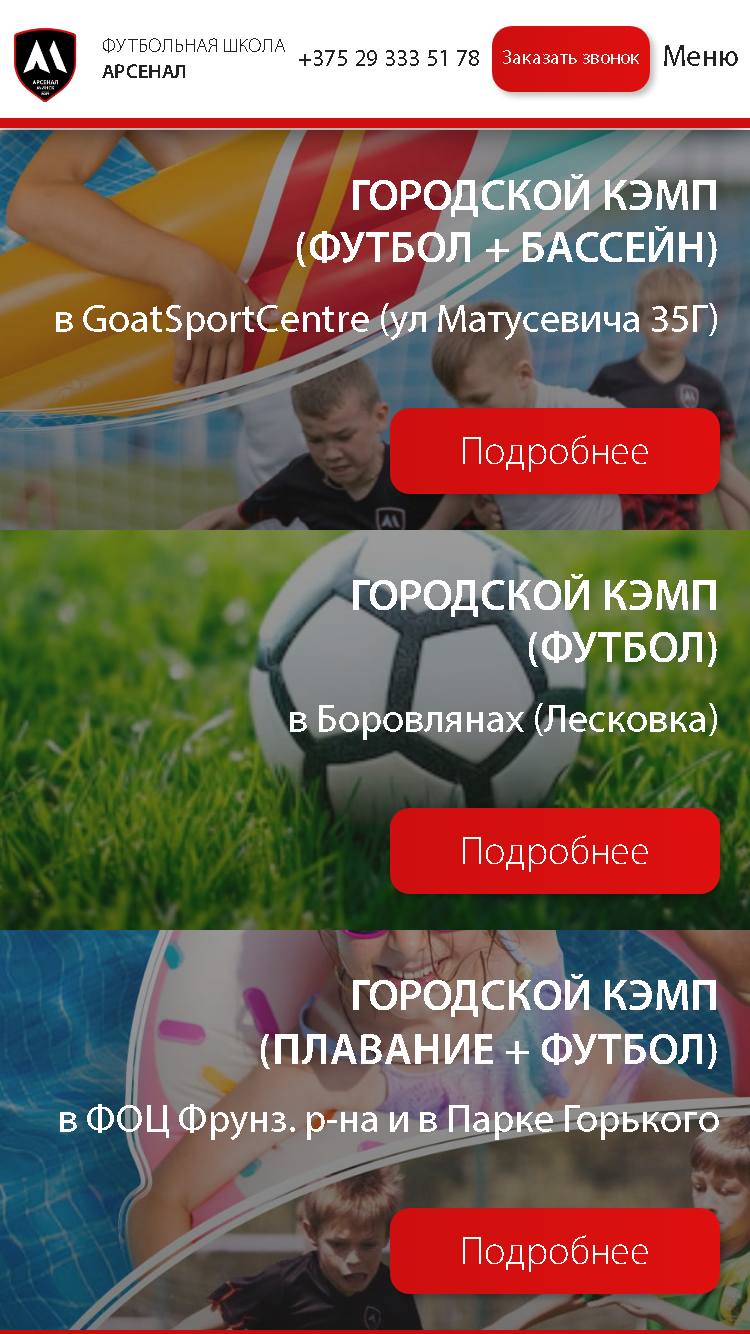This screenshot has width=750, height=1334.
Task: Tap the Заказать звонок button
Action: (x=571, y=58)
